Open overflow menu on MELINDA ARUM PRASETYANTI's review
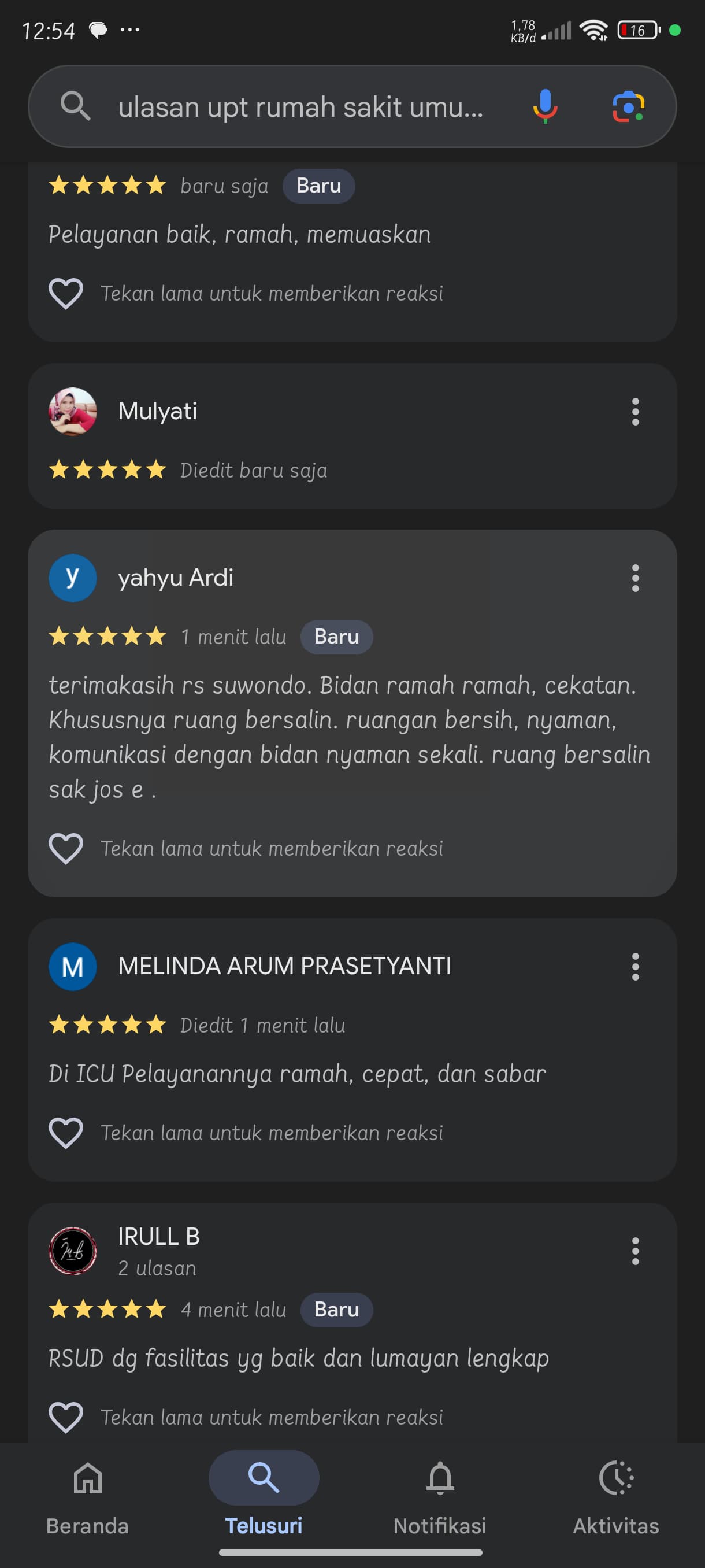 [x=635, y=966]
